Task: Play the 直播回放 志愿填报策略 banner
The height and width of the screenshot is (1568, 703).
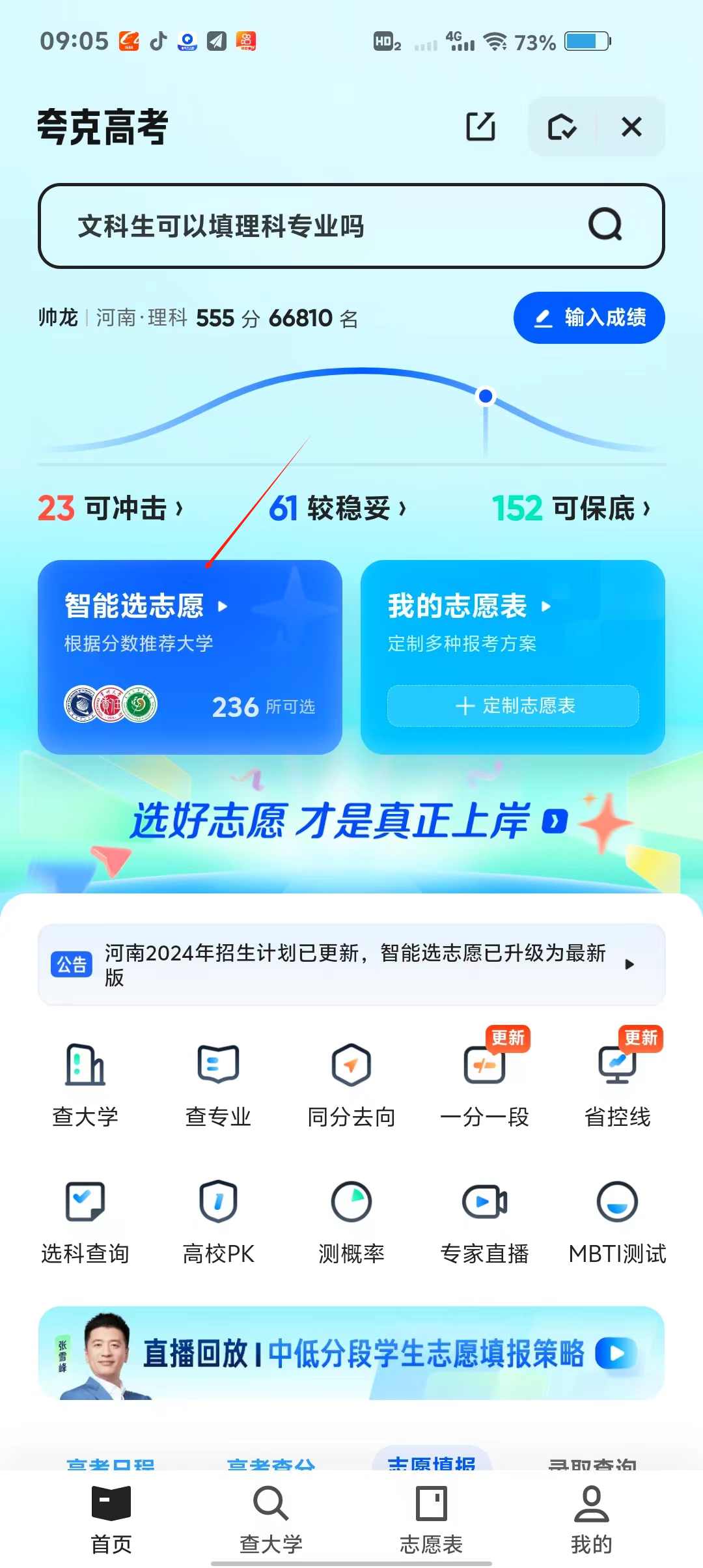Action: pos(351,1353)
